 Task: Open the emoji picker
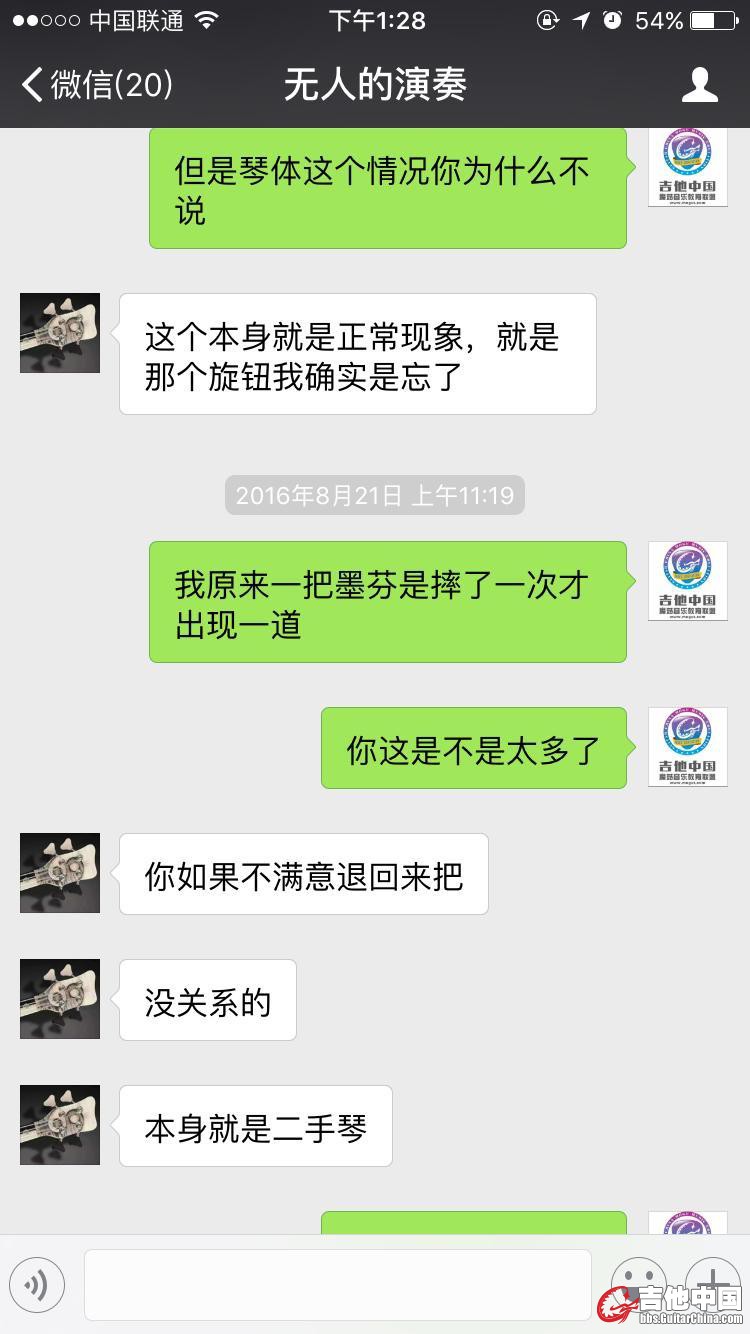[639, 1280]
